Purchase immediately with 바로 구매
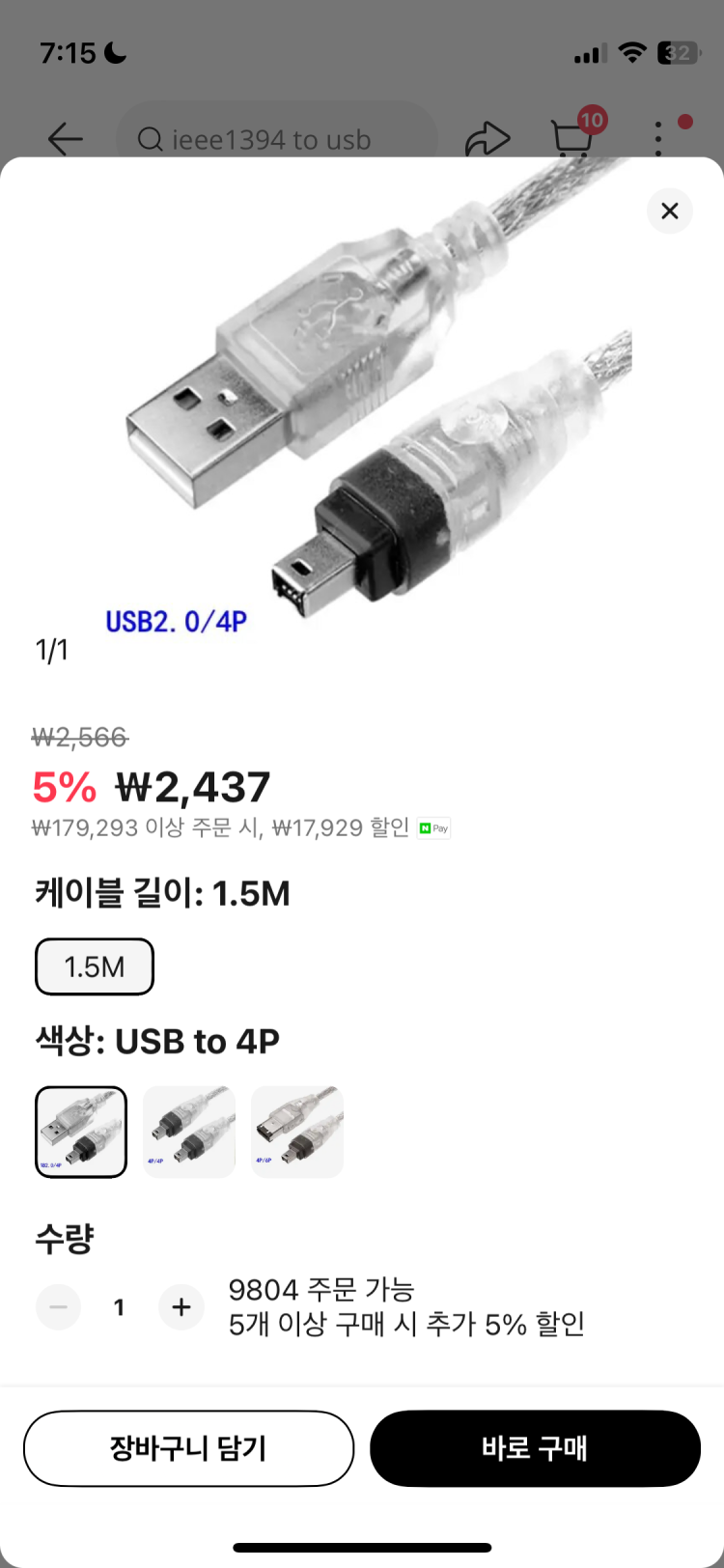The height and width of the screenshot is (1568, 724). coord(535,1448)
